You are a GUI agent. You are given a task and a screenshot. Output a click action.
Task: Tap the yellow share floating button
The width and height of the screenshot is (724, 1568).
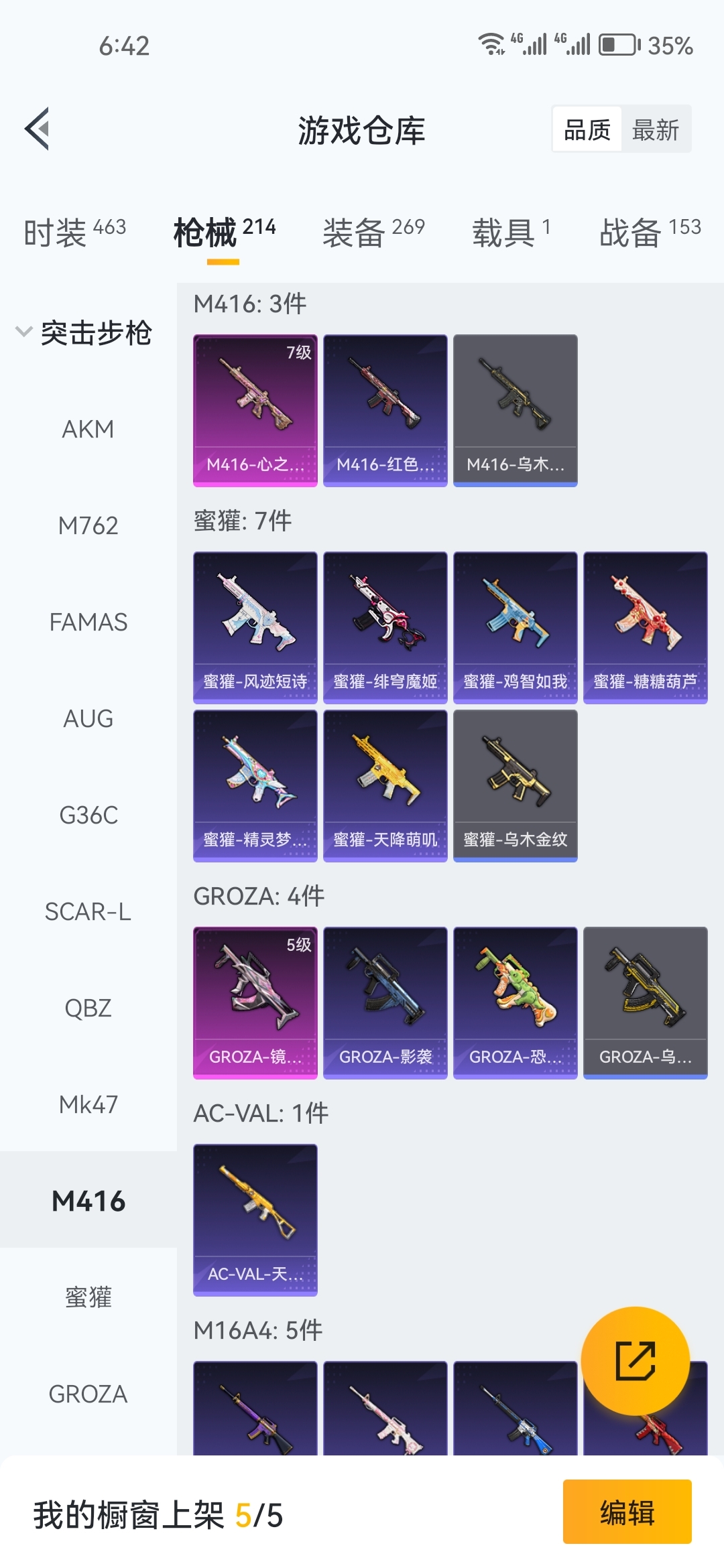tap(635, 1361)
